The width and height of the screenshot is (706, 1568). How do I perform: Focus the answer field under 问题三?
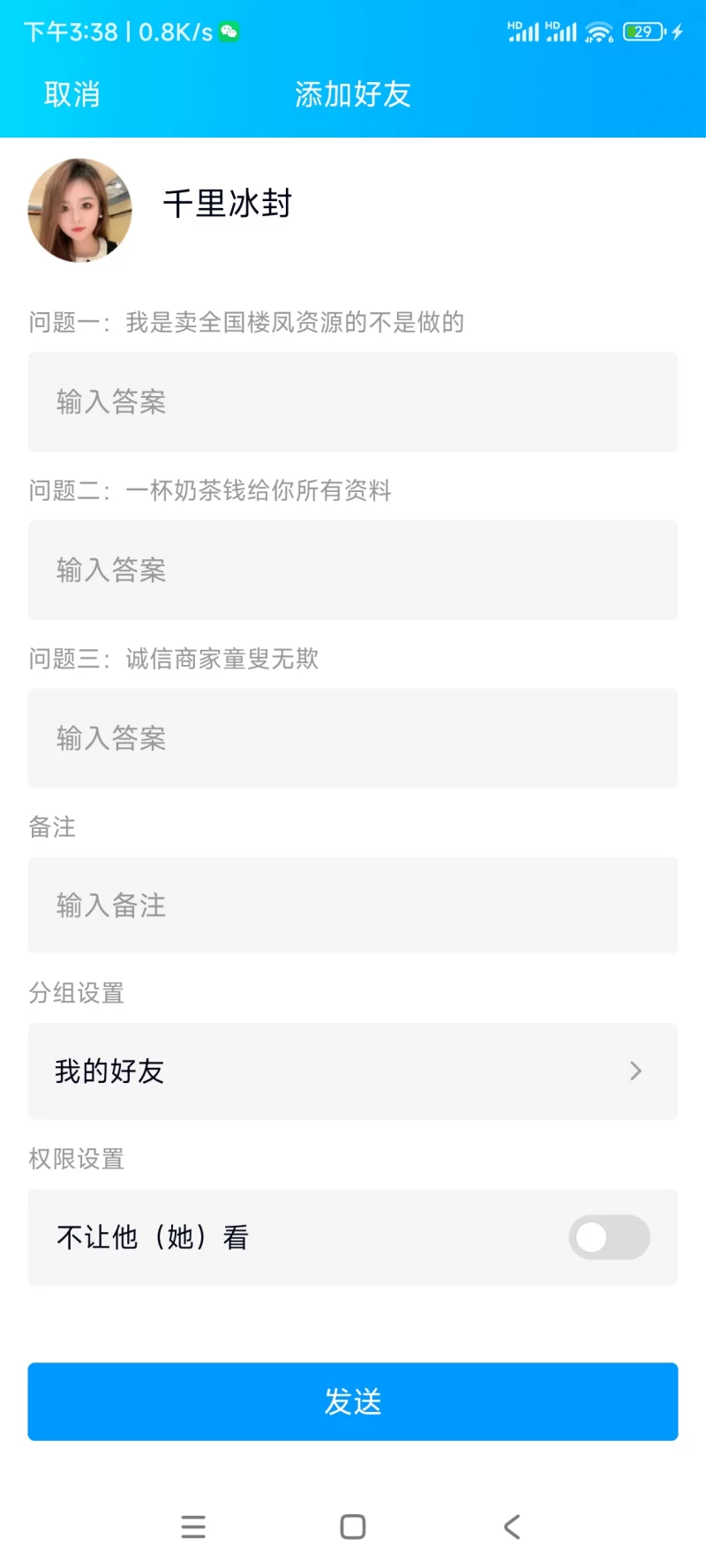353,738
